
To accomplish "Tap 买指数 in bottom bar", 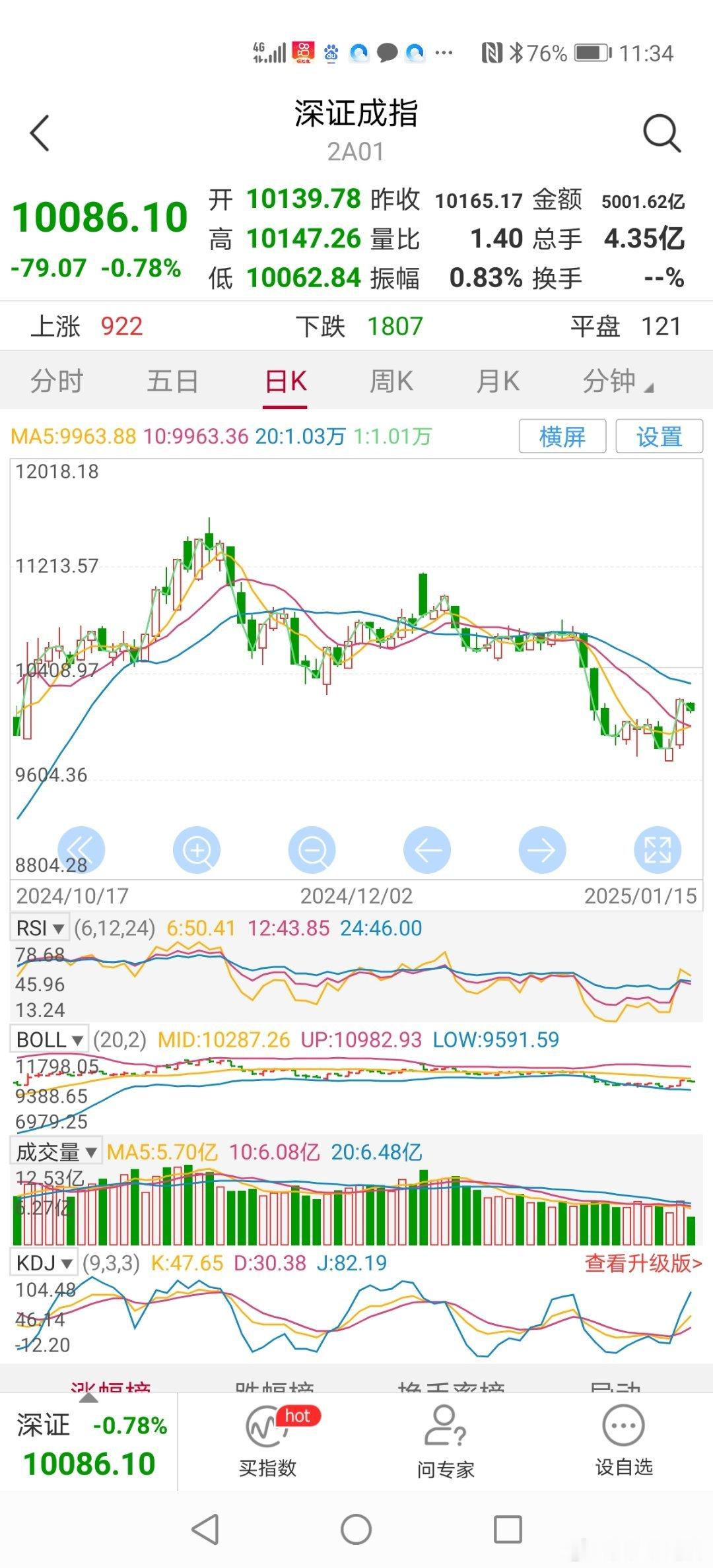I will tap(267, 1441).
